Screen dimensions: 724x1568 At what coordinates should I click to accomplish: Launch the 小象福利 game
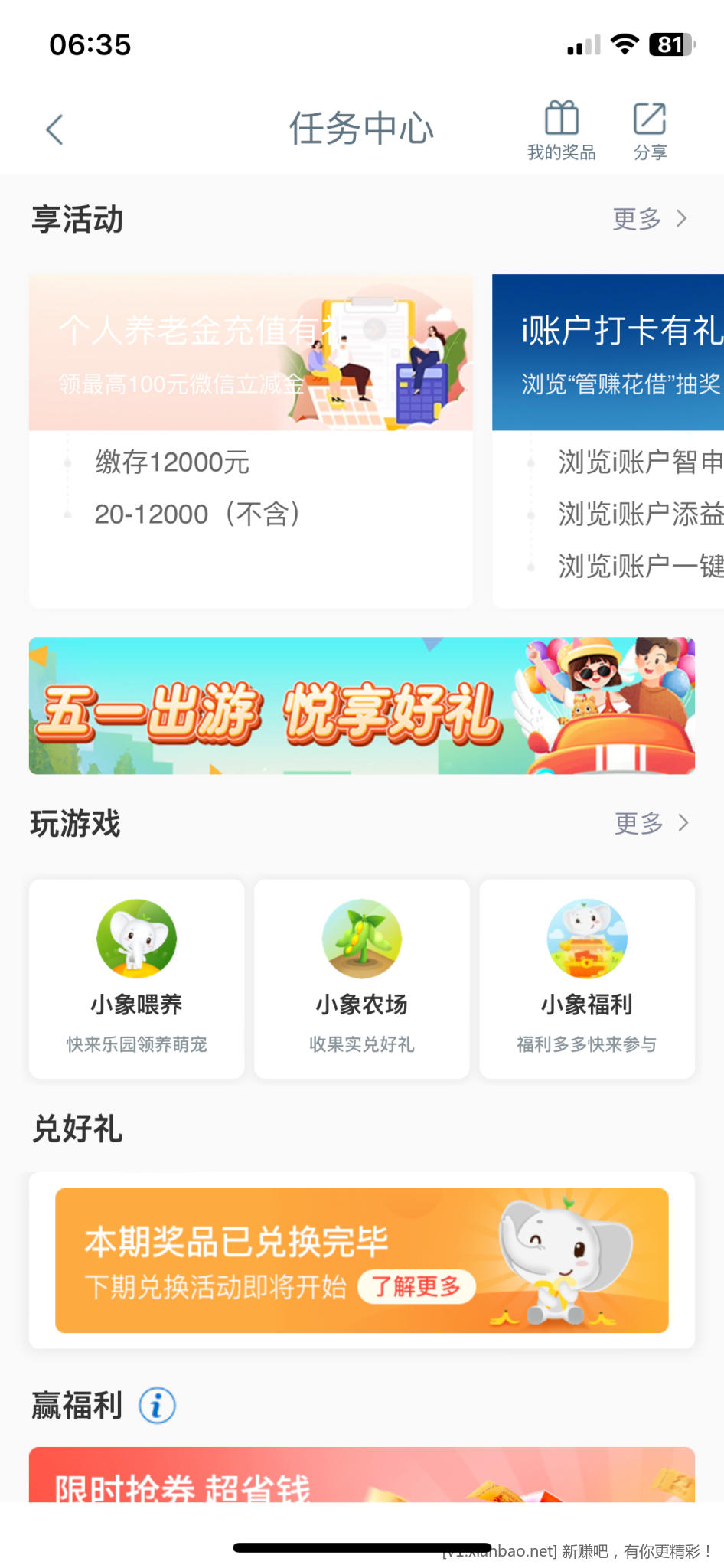pos(587,978)
